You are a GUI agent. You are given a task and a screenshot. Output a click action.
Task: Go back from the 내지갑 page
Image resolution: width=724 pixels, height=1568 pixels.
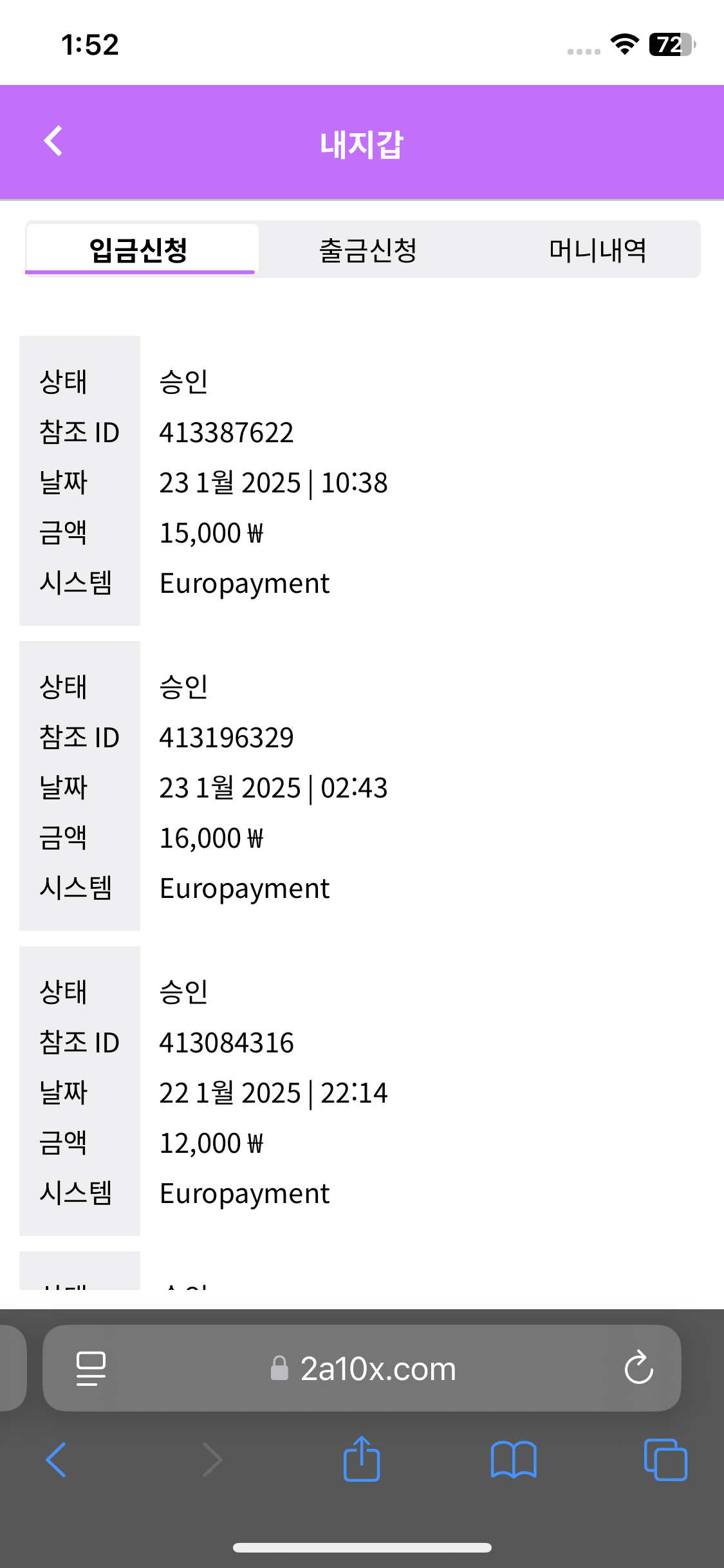53,141
